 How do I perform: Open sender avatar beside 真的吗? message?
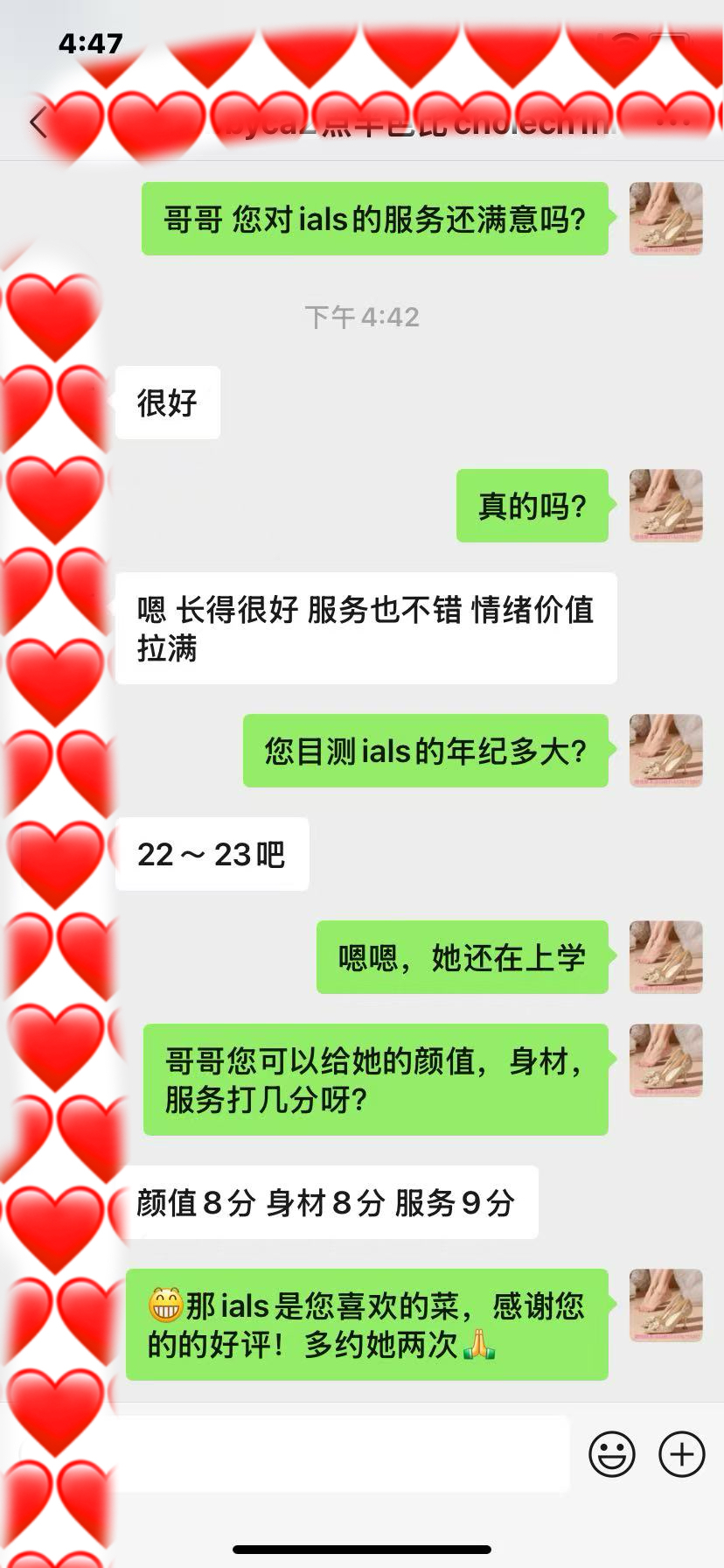pos(665,506)
